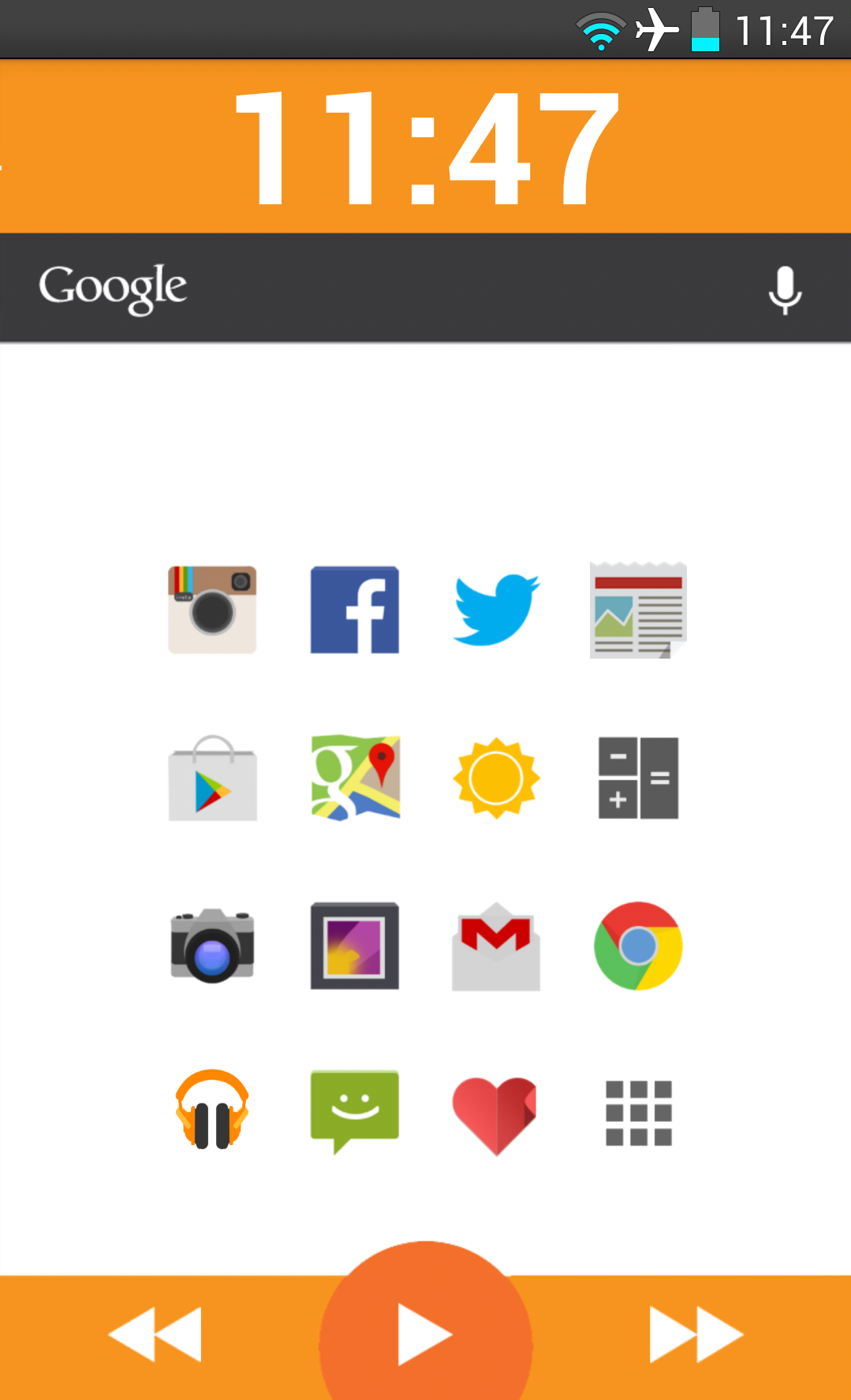Open the news reader app

[x=638, y=610]
